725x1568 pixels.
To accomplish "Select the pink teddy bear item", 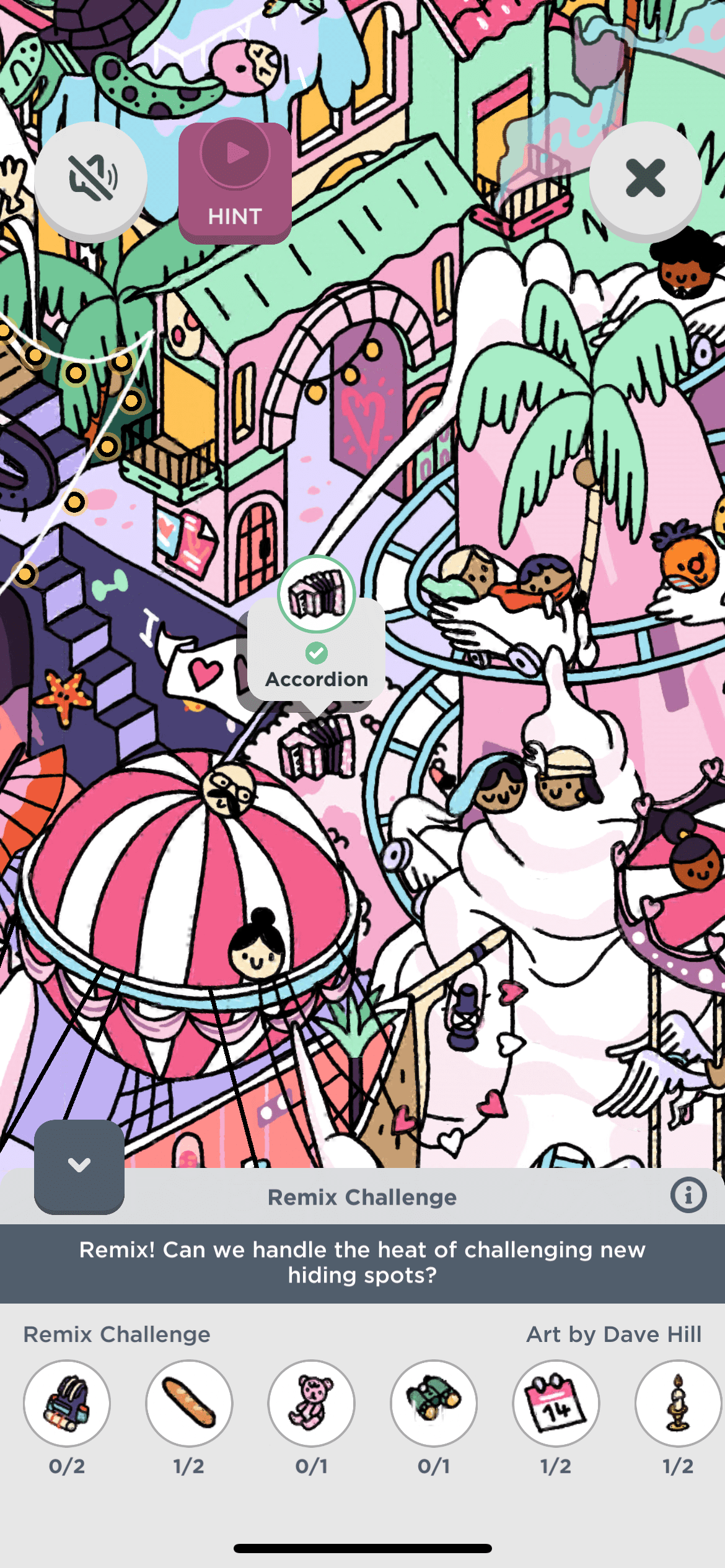I will [312, 1403].
